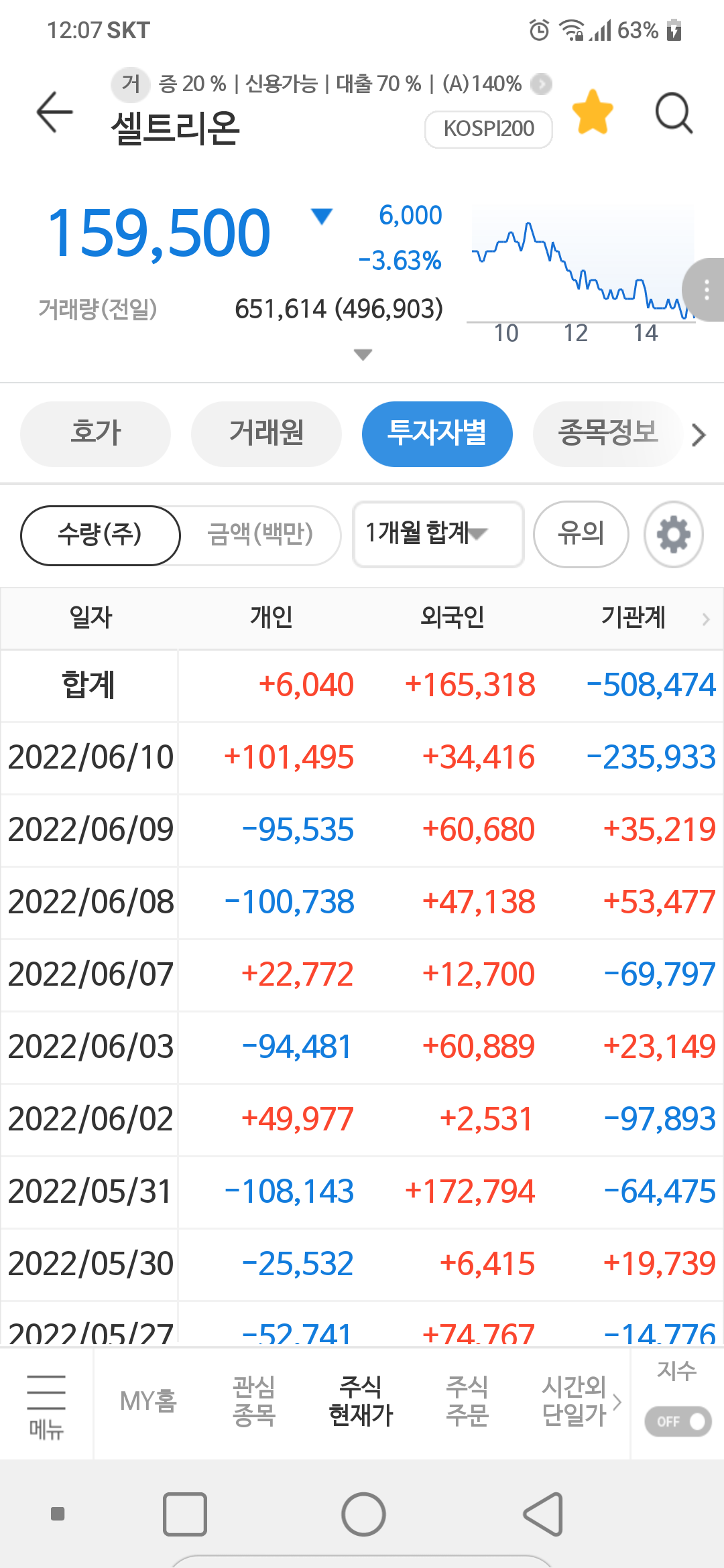Image resolution: width=724 pixels, height=1568 pixels.
Task: Toggle the yellow favorite star
Action: click(x=593, y=112)
